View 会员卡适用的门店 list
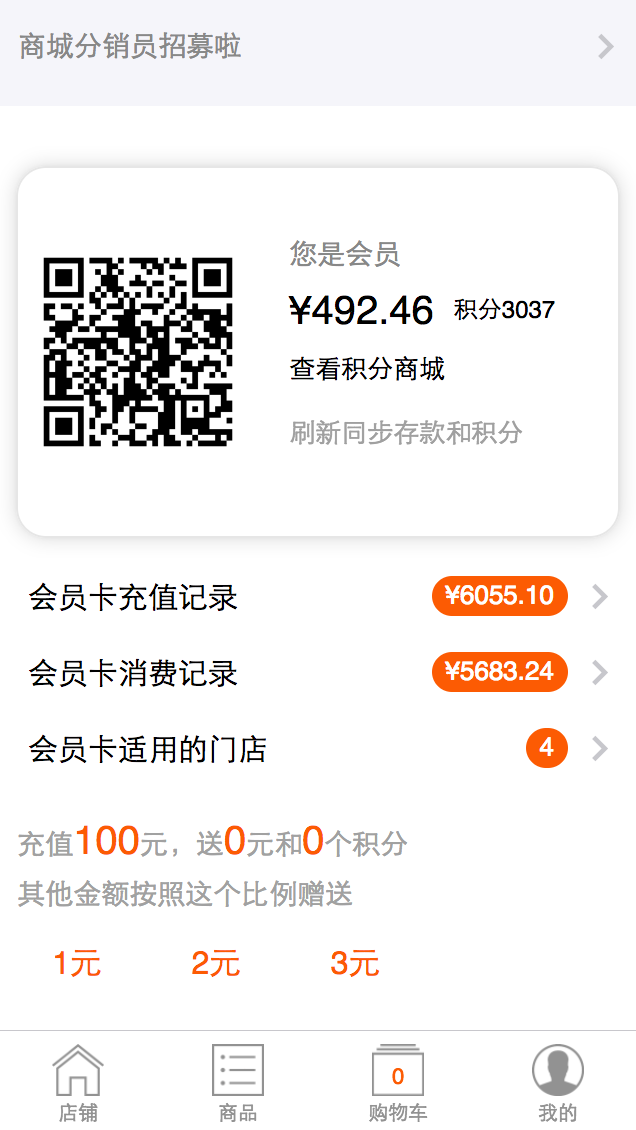Screen dimensions: 636x1130 pyautogui.click(x=318, y=748)
